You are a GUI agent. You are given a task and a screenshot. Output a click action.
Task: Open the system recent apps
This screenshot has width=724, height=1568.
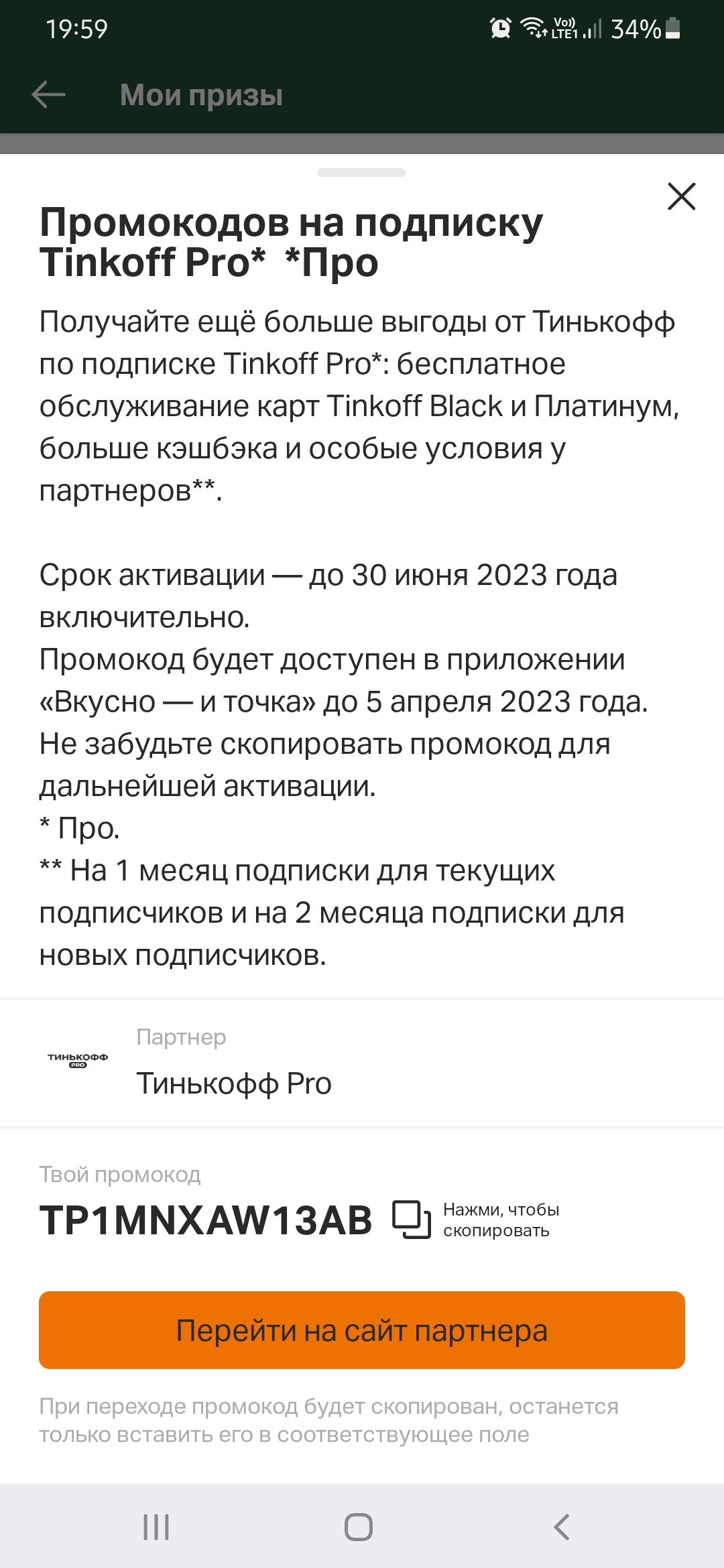[x=156, y=1527]
